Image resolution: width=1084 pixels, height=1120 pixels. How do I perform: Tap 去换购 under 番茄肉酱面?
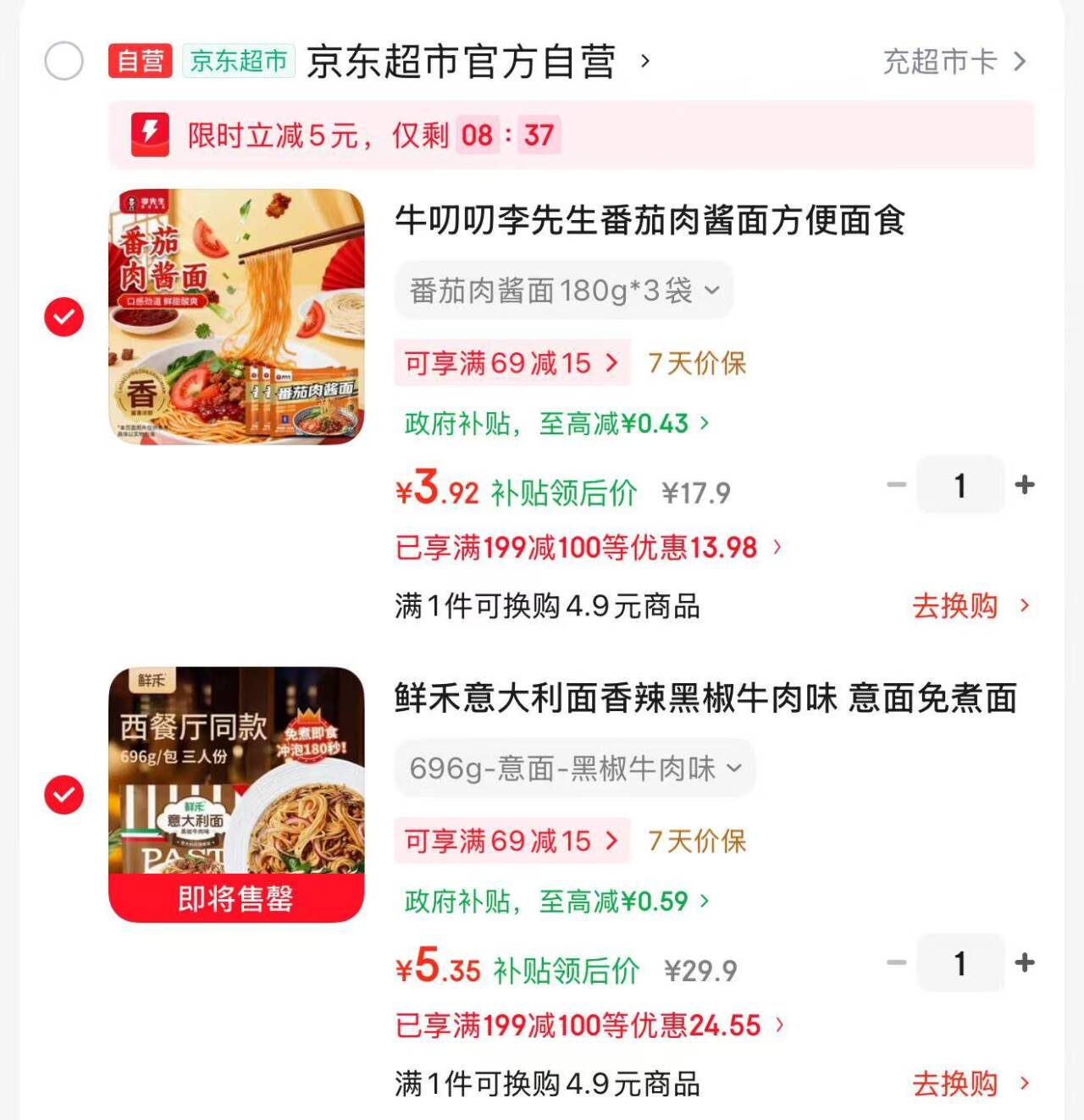970,606
